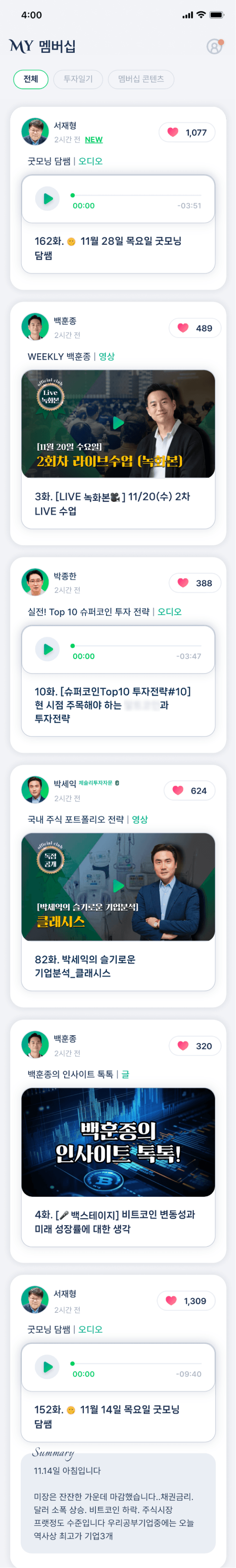The width and height of the screenshot is (236, 1568).
Task: Play the 2회차 라이브수업 녹화본 video
Action: (x=118, y=423)
